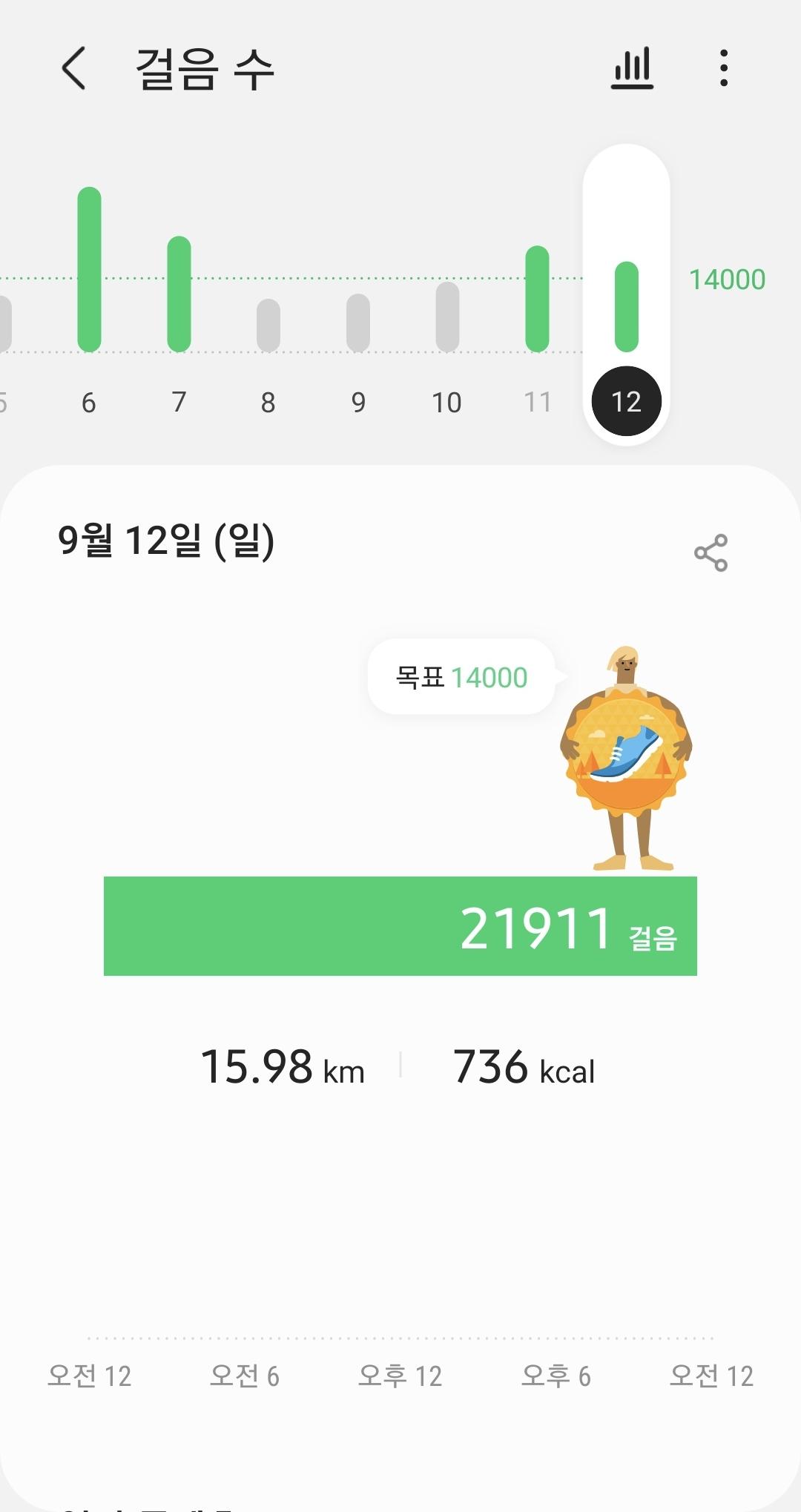This screenshot has height=1512, width=801.
Task: Go back from the 걸음 수 screen
Action: [x=73, y=68]
